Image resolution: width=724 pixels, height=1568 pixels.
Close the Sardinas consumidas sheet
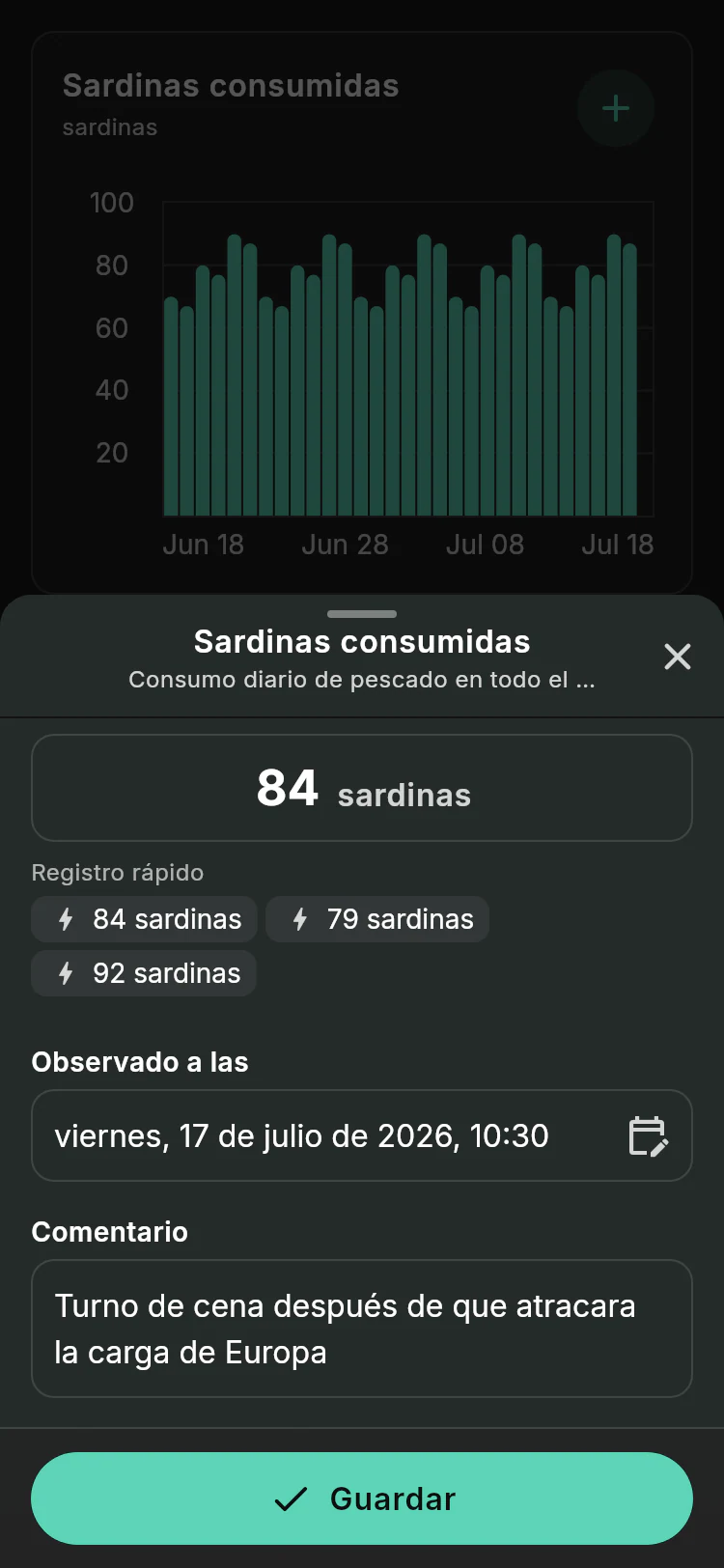click(678, 657)
